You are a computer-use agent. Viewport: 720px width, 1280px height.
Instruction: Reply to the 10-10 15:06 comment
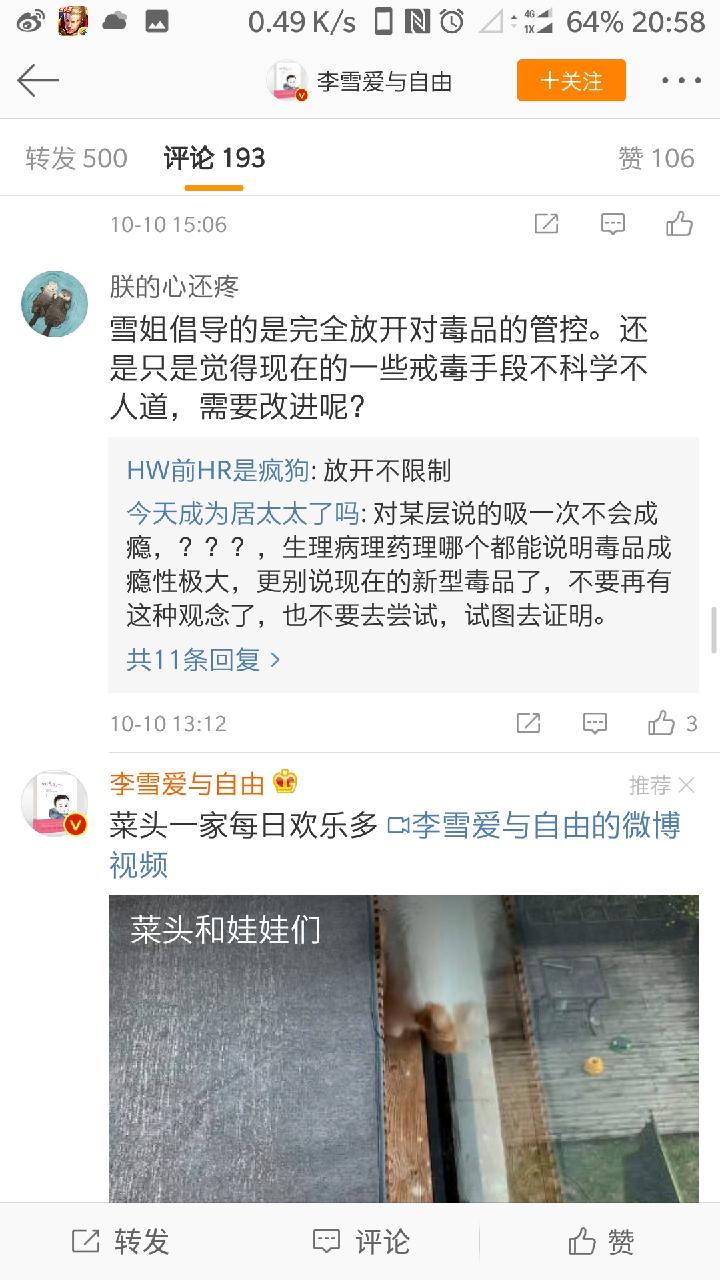[613, 224]
